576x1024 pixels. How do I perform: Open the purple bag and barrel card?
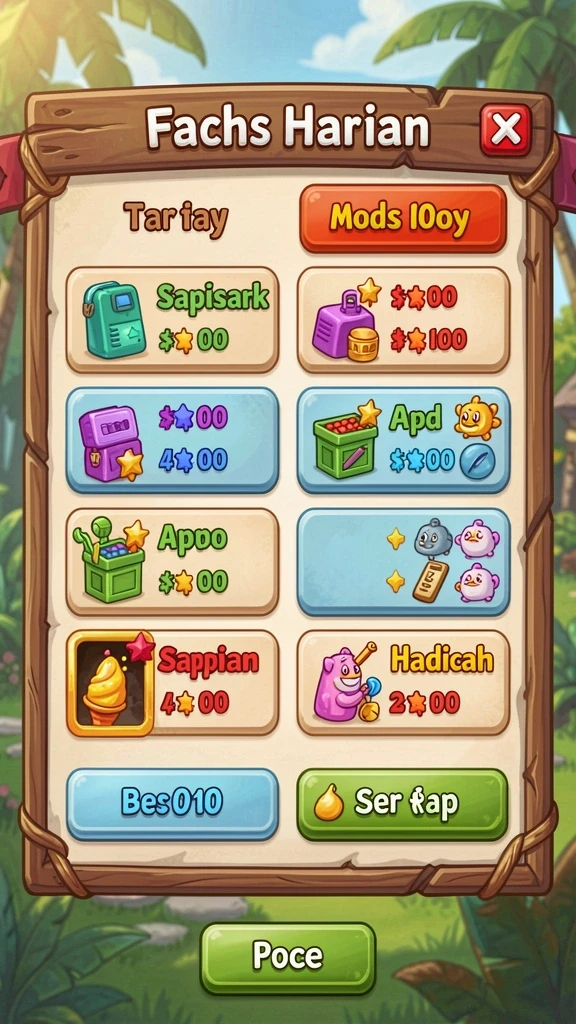403,320
